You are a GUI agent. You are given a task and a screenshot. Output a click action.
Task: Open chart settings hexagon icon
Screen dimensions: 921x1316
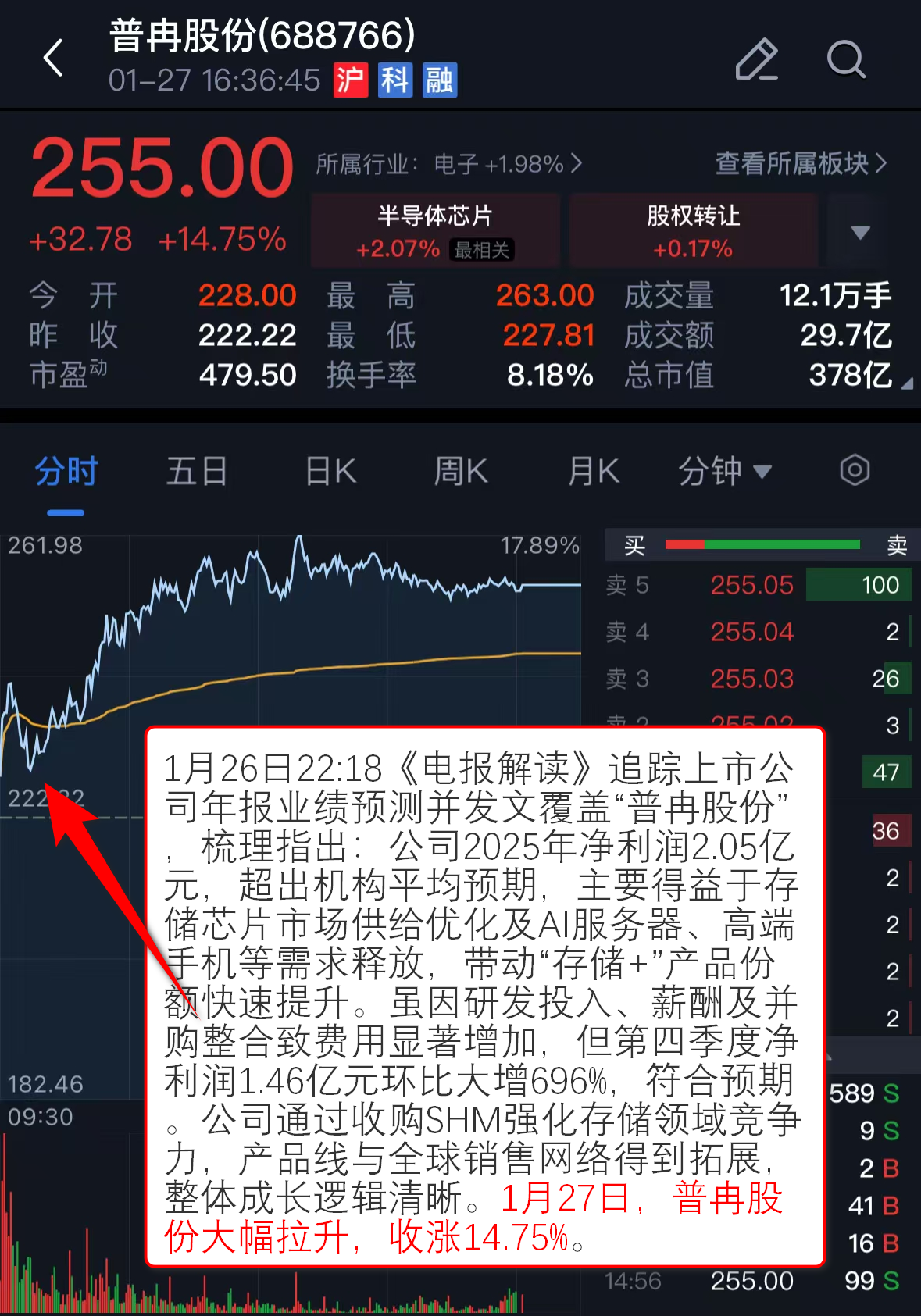point(855,470)
